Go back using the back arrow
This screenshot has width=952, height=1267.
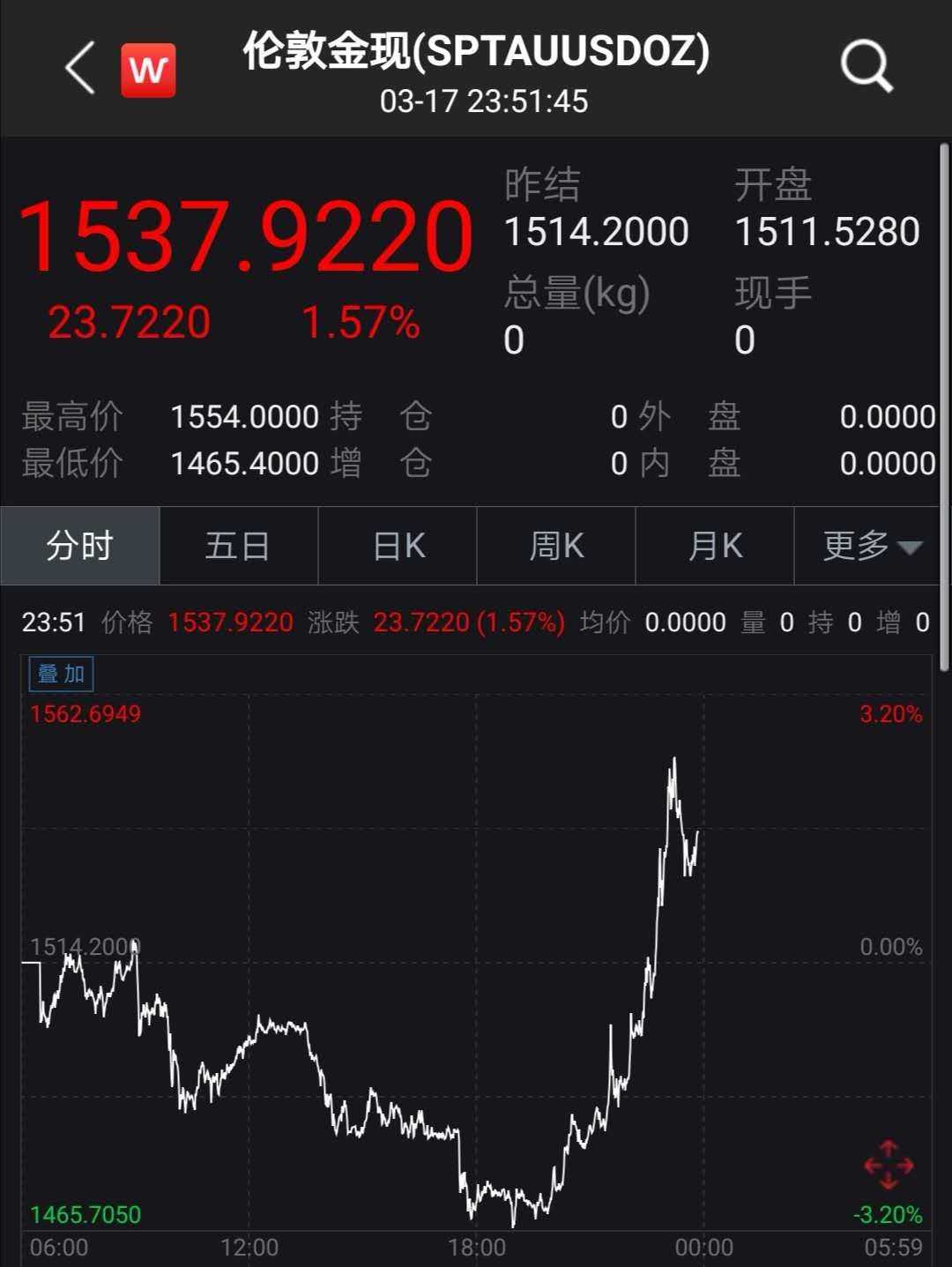tap(78, 71)
